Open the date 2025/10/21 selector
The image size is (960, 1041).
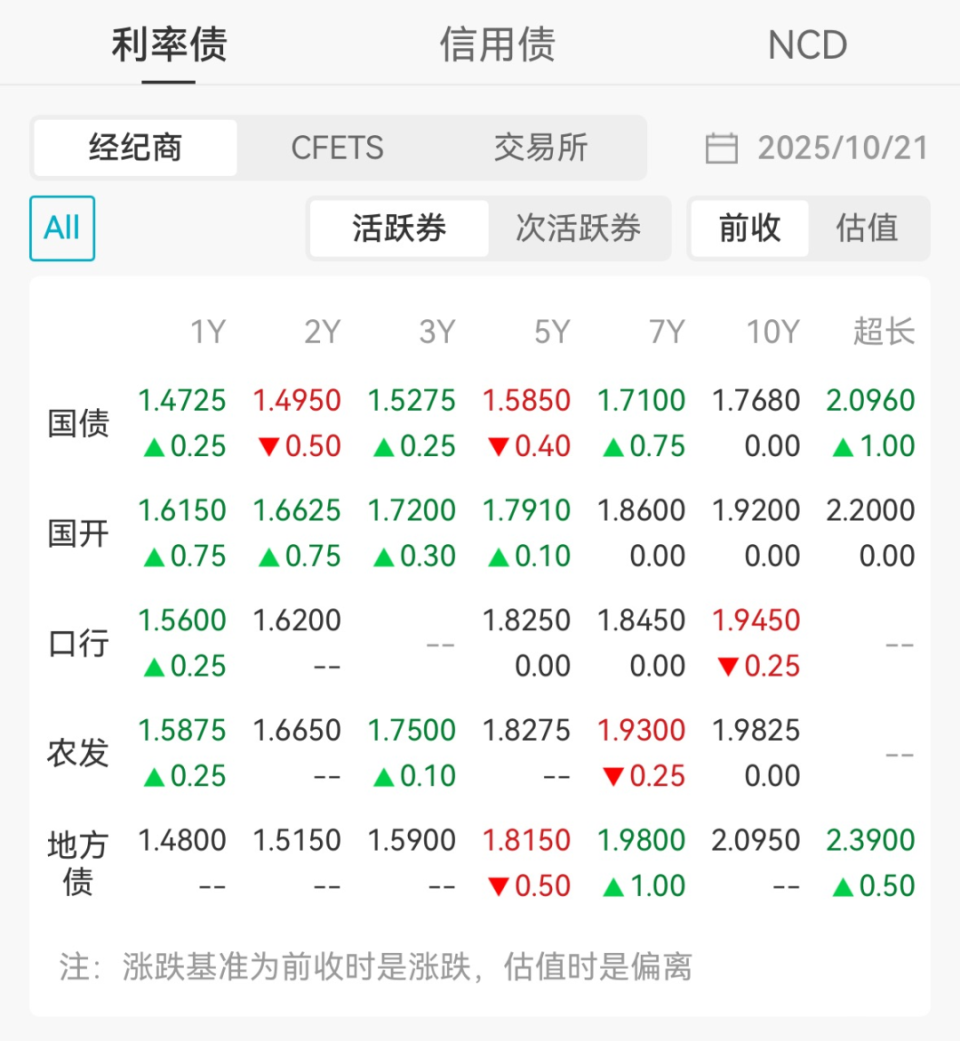pyautogui.click(x=845, y=147)
